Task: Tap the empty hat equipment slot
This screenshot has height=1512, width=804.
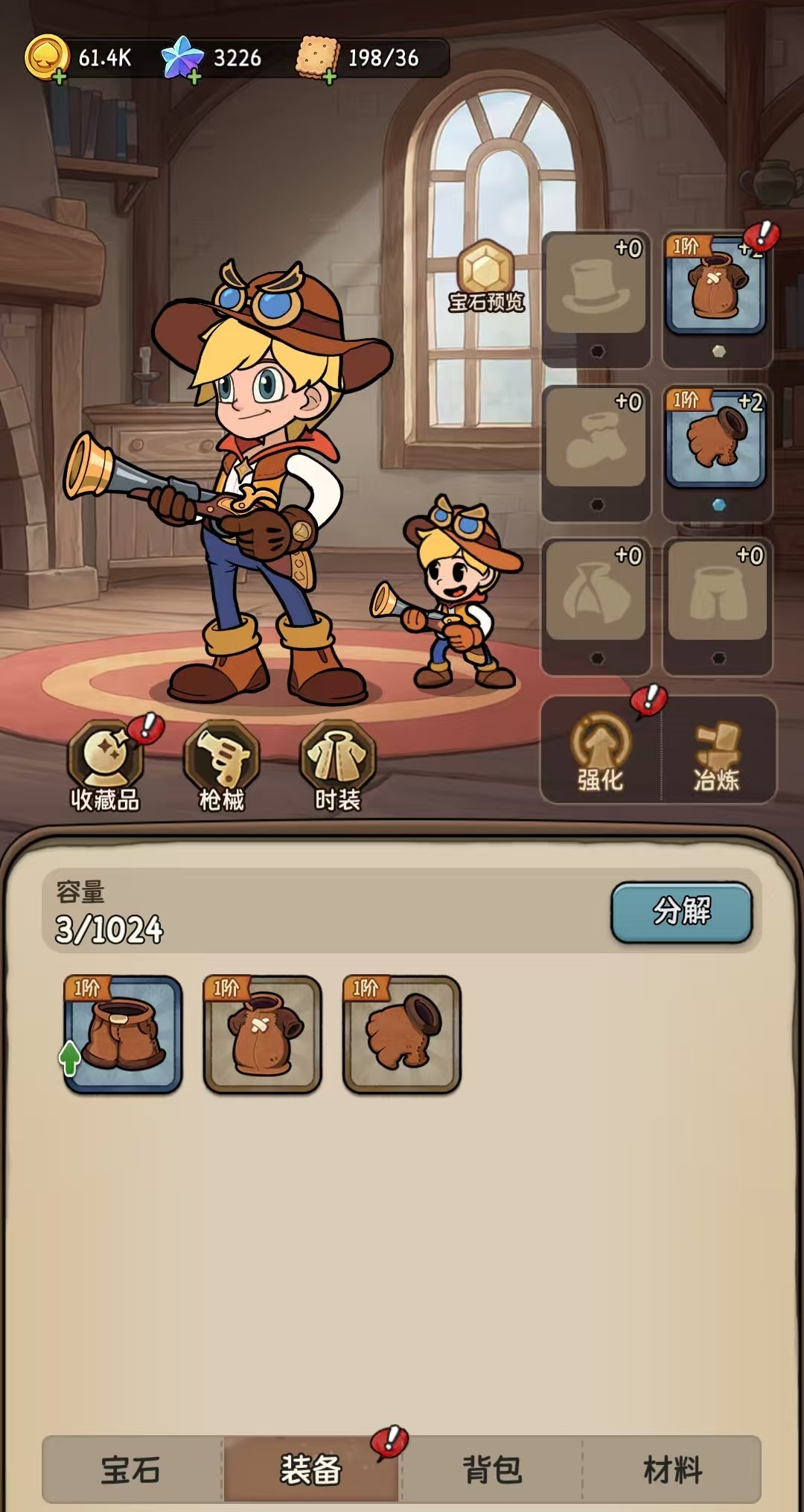Action: click(x=596, y=285)
